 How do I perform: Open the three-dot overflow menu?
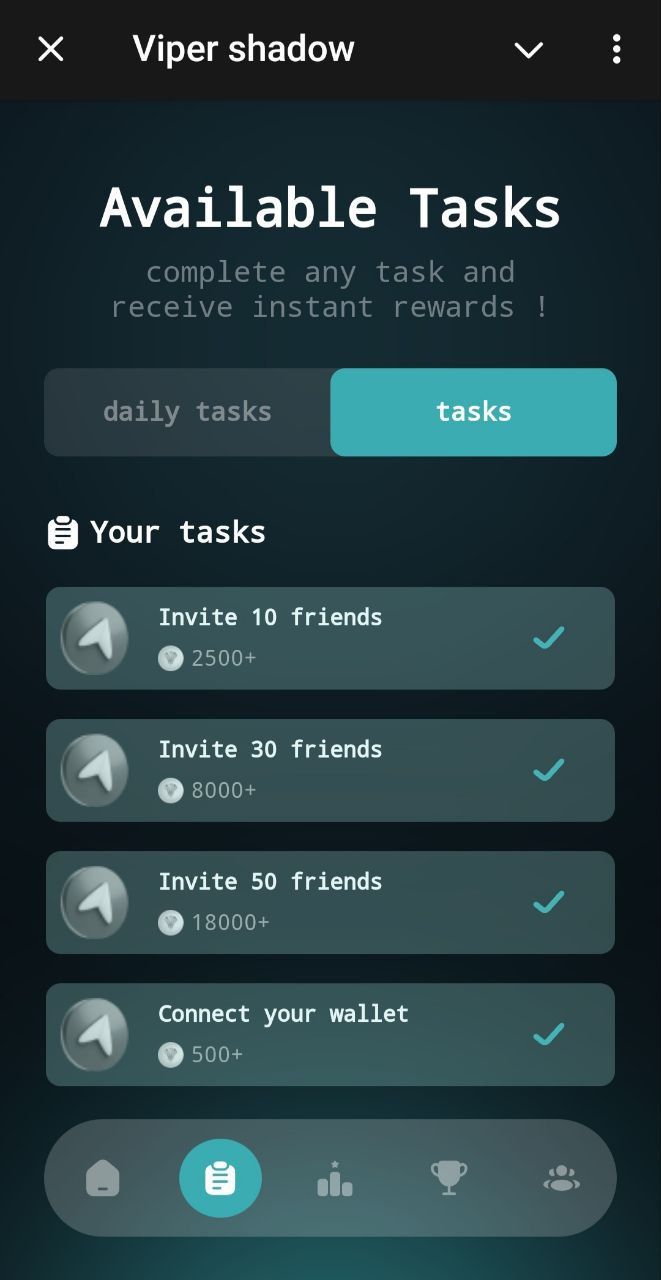click(x=616, y=49)
